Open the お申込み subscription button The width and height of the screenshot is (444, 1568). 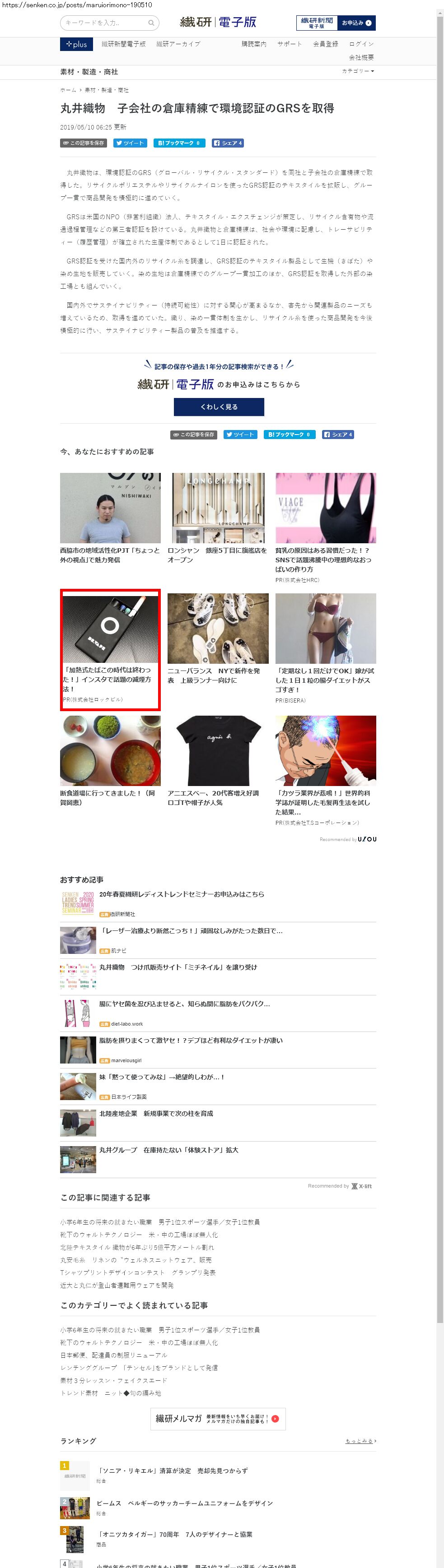click(356, 23)
